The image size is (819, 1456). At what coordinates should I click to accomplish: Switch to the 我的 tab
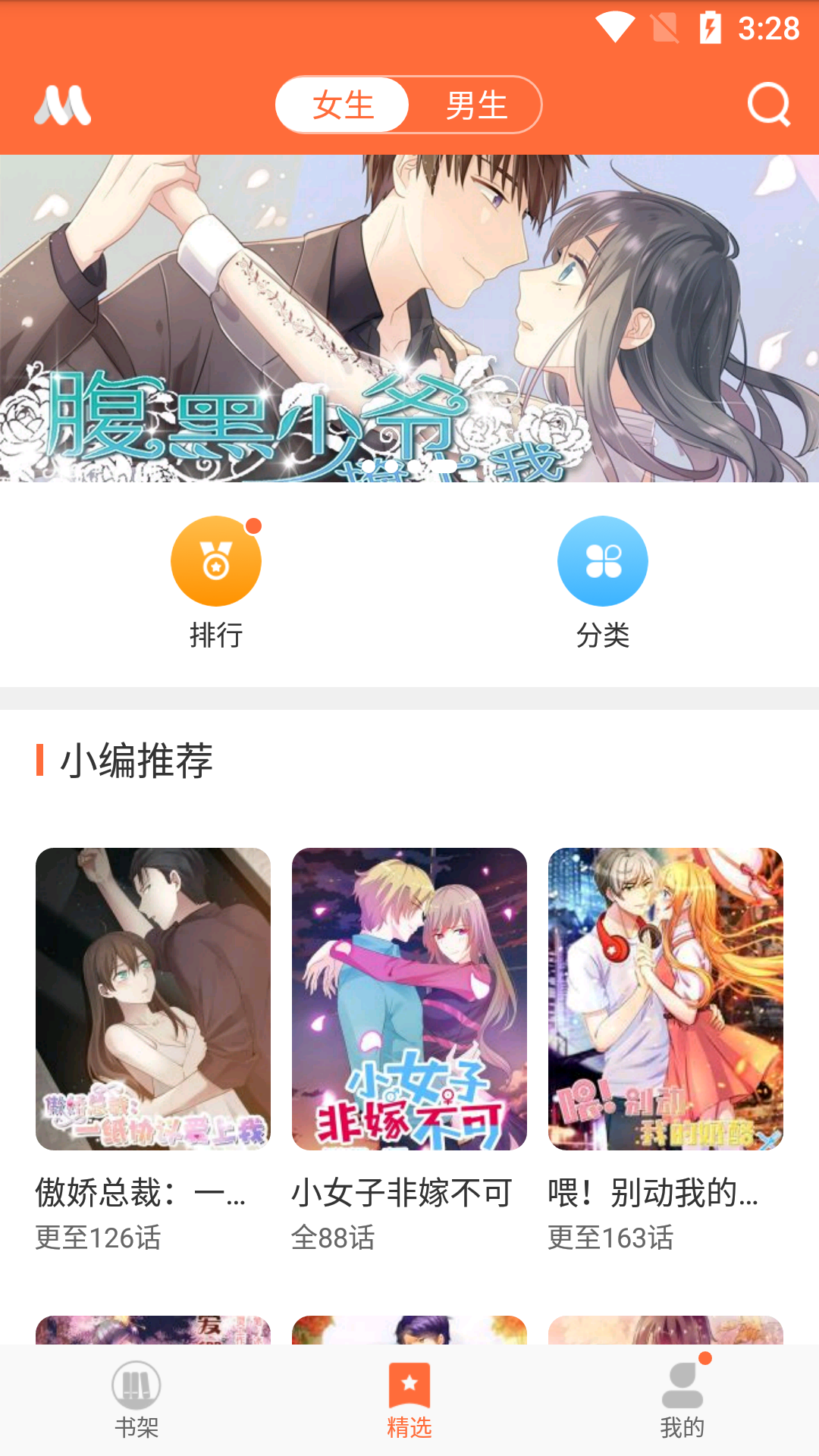click(682, 1401)
